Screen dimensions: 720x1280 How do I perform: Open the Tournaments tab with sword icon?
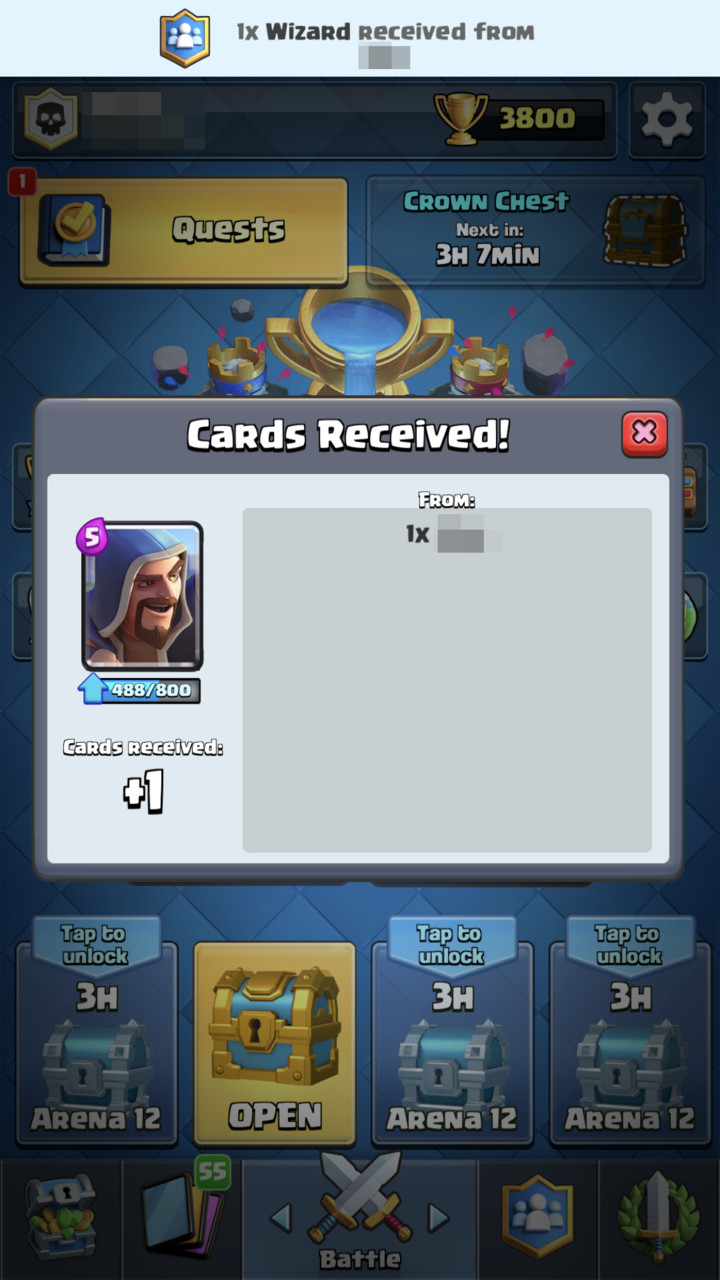click(x=660, y=1217)
